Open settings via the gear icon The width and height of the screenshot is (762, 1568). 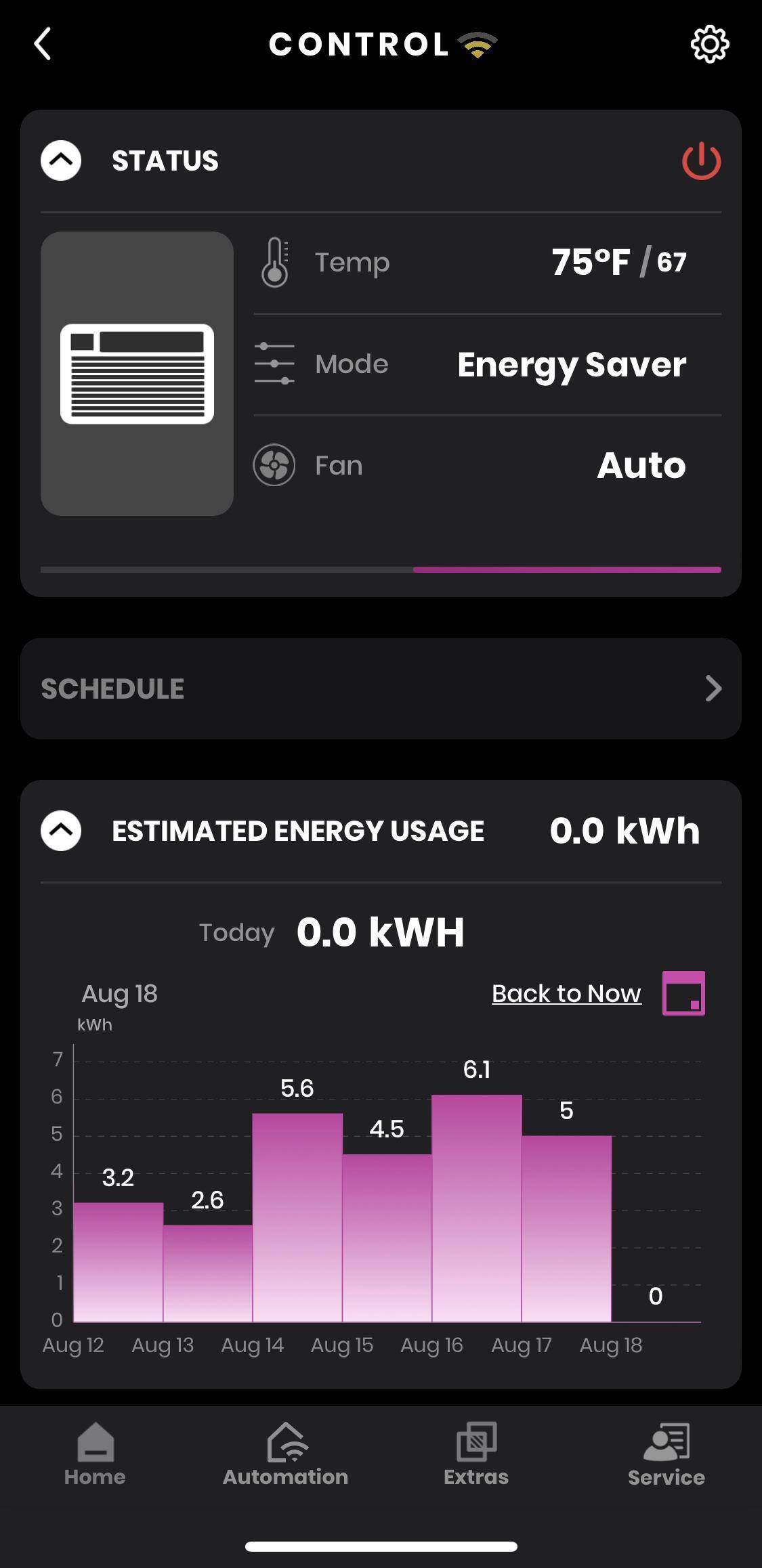tap(709, 45)
